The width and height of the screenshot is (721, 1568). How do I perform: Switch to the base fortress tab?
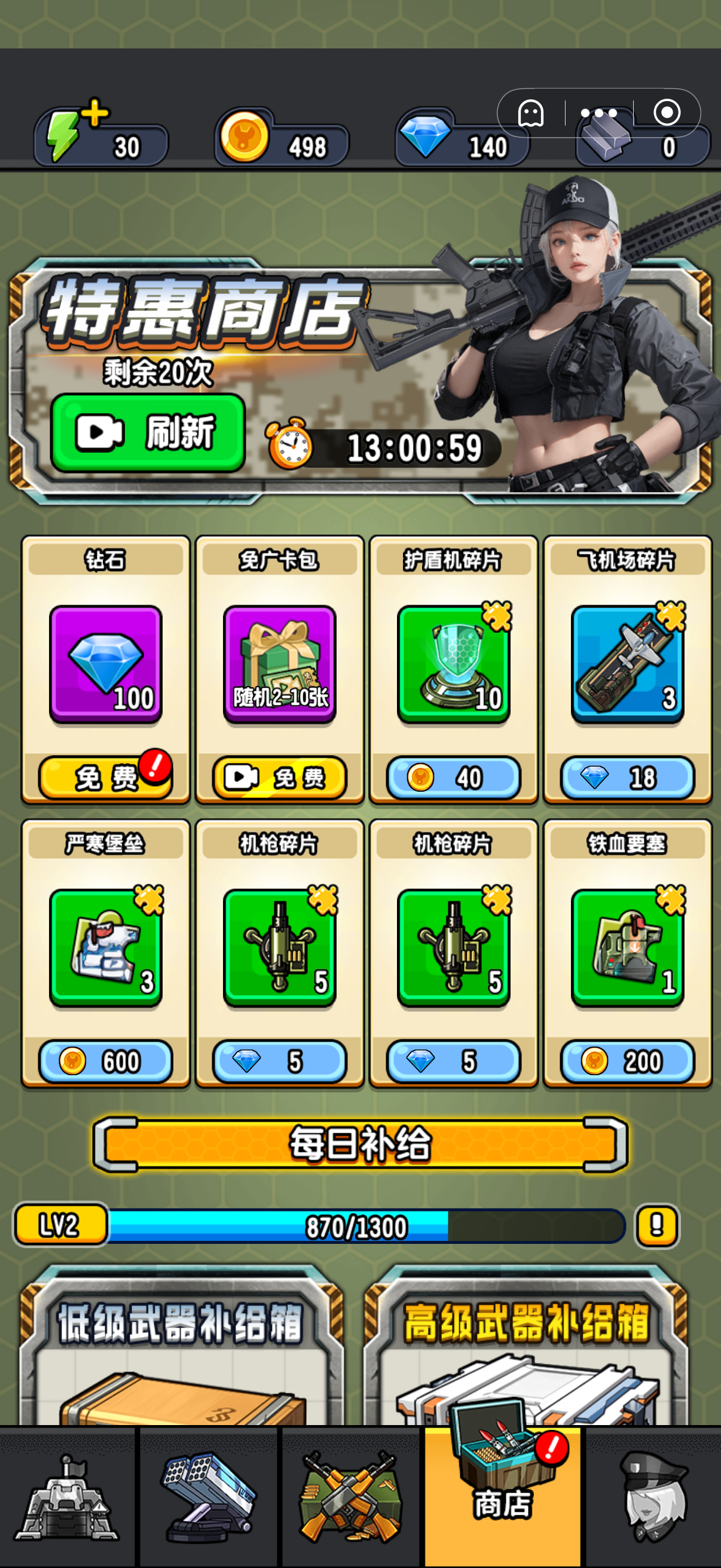click(67, 1497)
